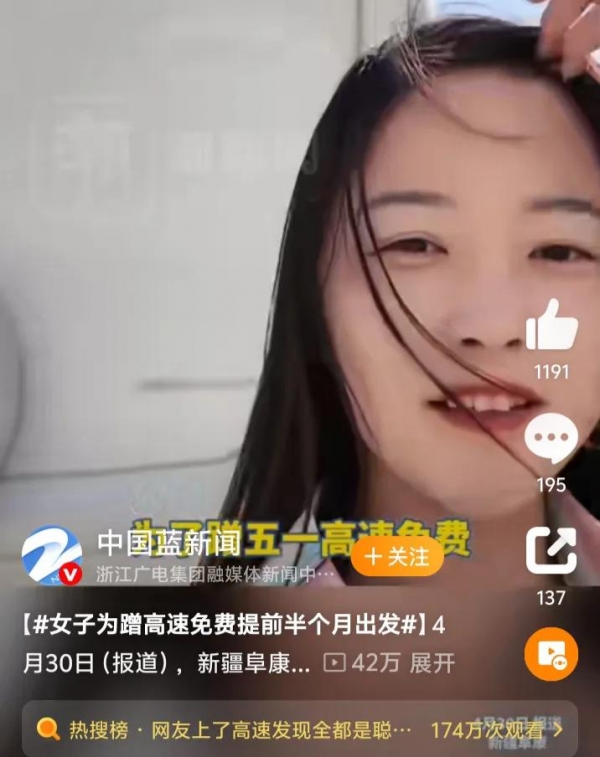
Task: Like this video with thumbs up
Action: (551, 326)
